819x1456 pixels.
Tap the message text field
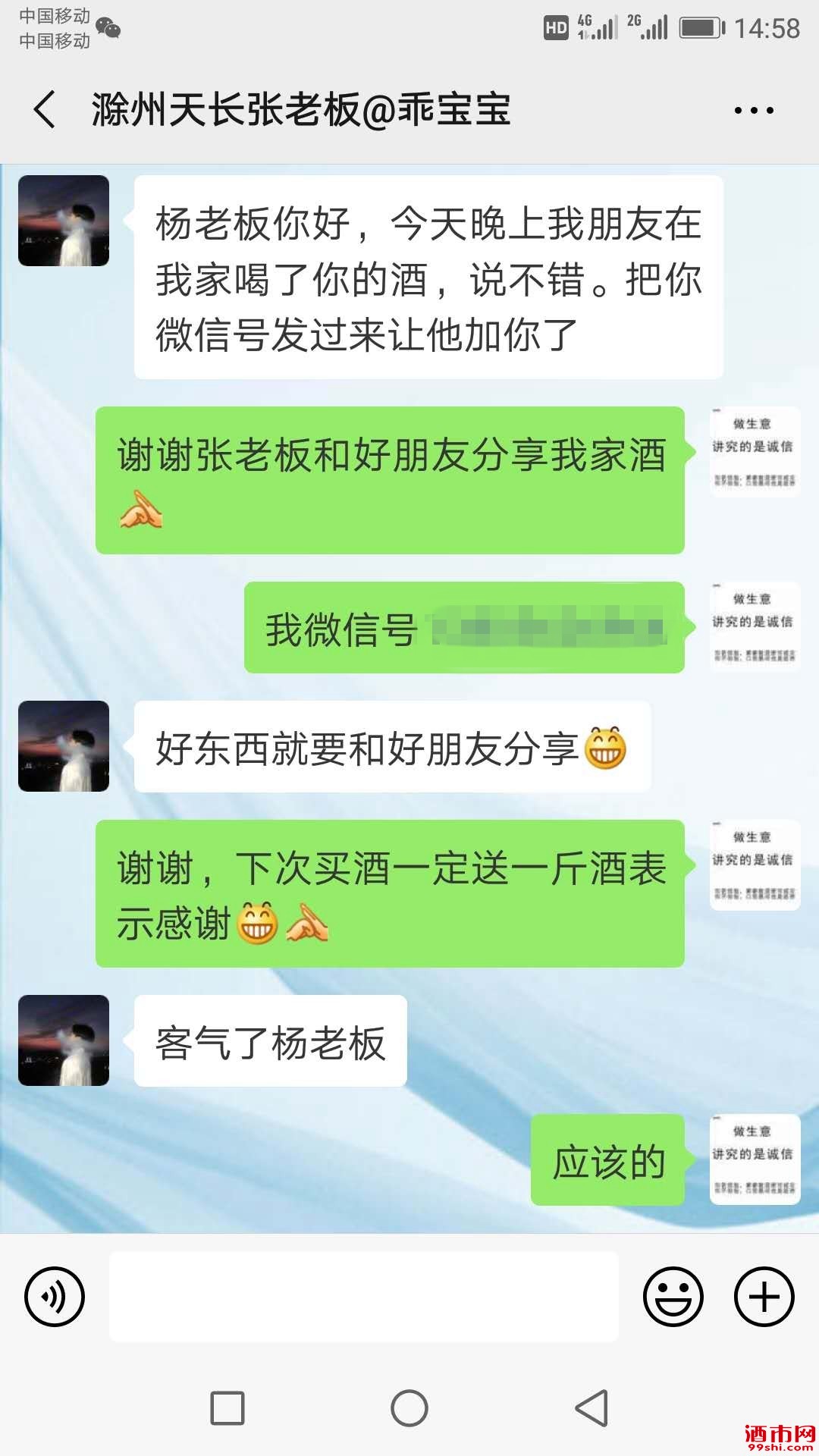(x=364, y=1296)
